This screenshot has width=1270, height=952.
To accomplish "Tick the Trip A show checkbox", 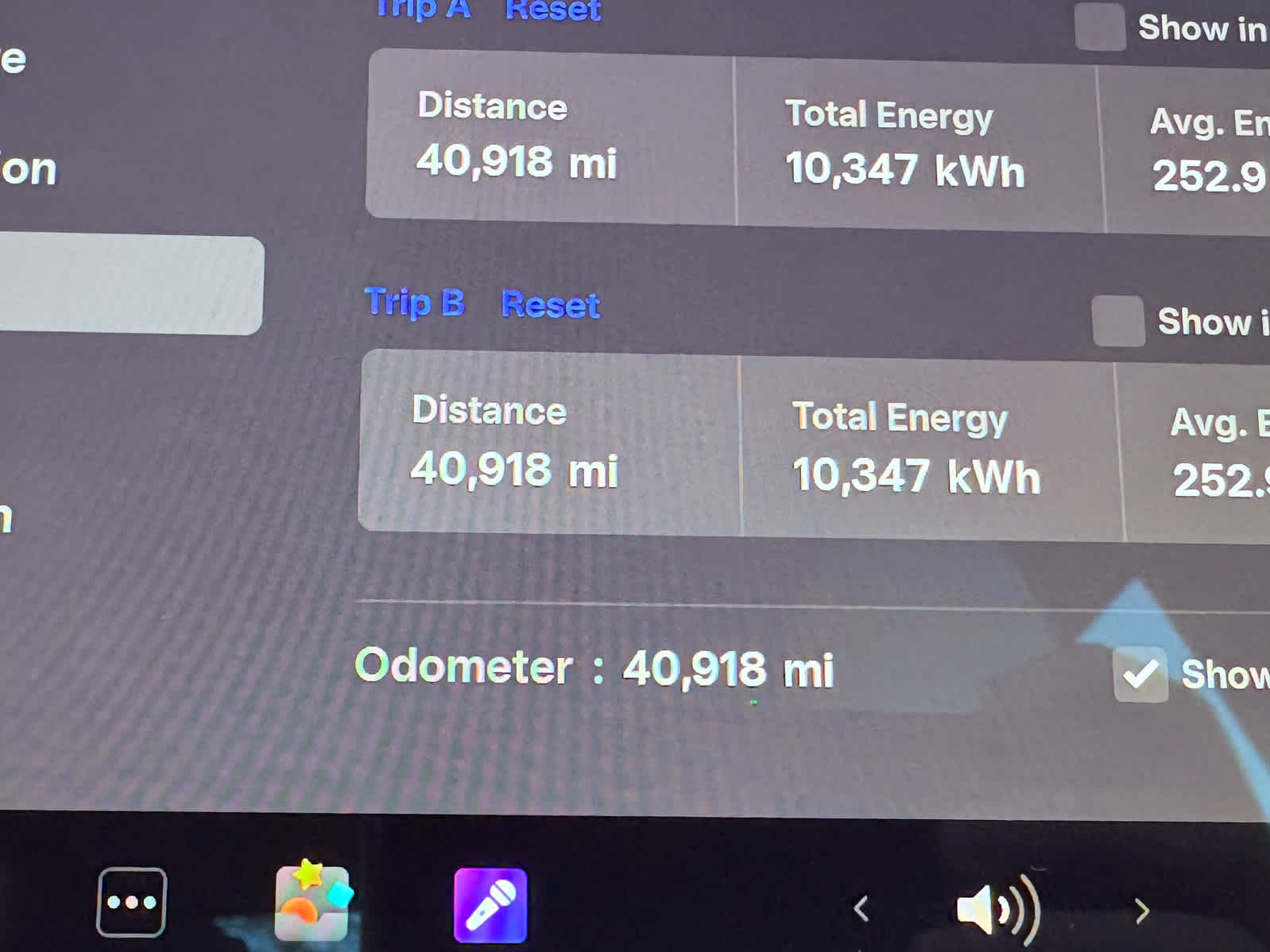I will pos(1099,27).
